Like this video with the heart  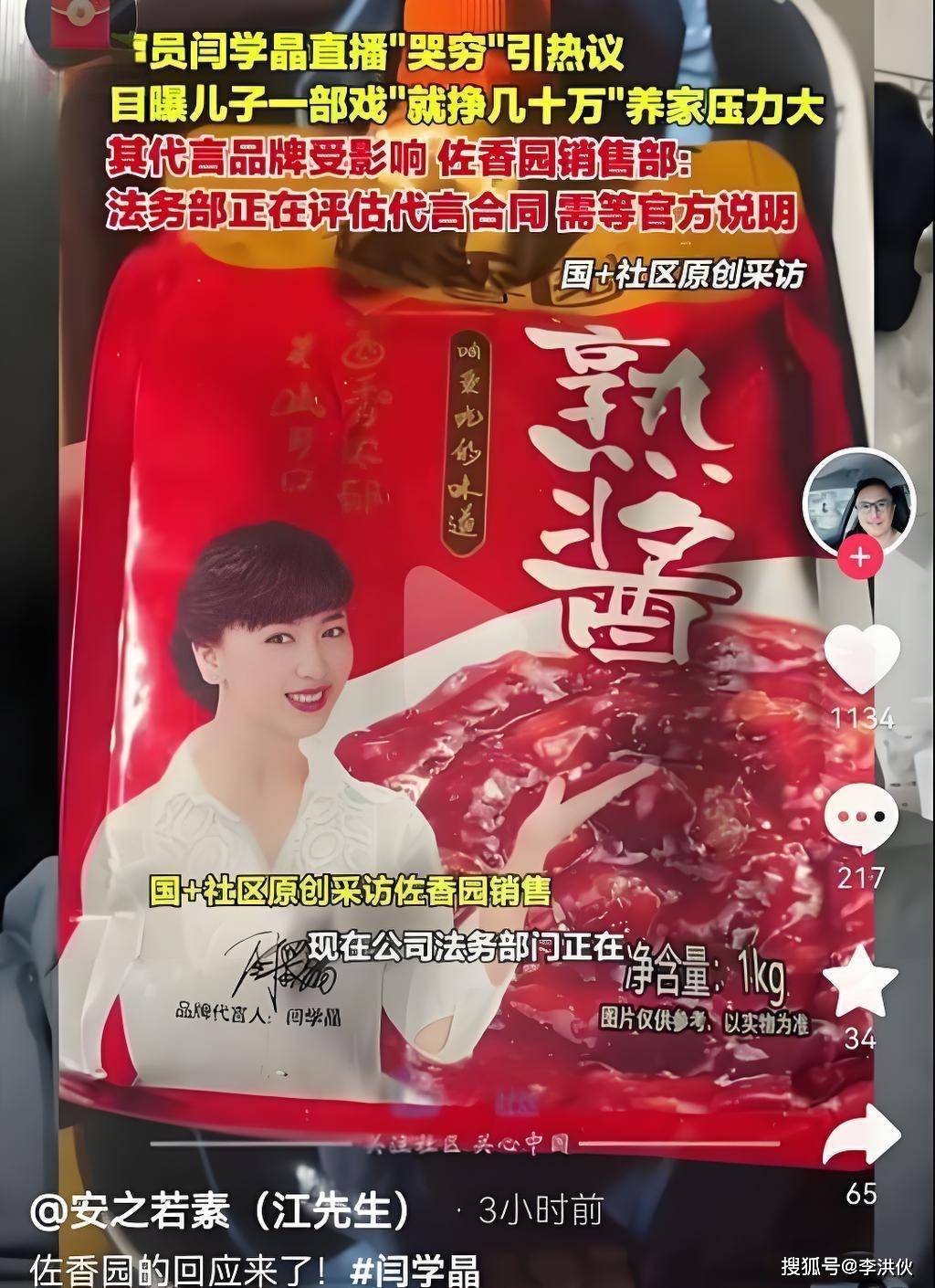click(860, 660)
